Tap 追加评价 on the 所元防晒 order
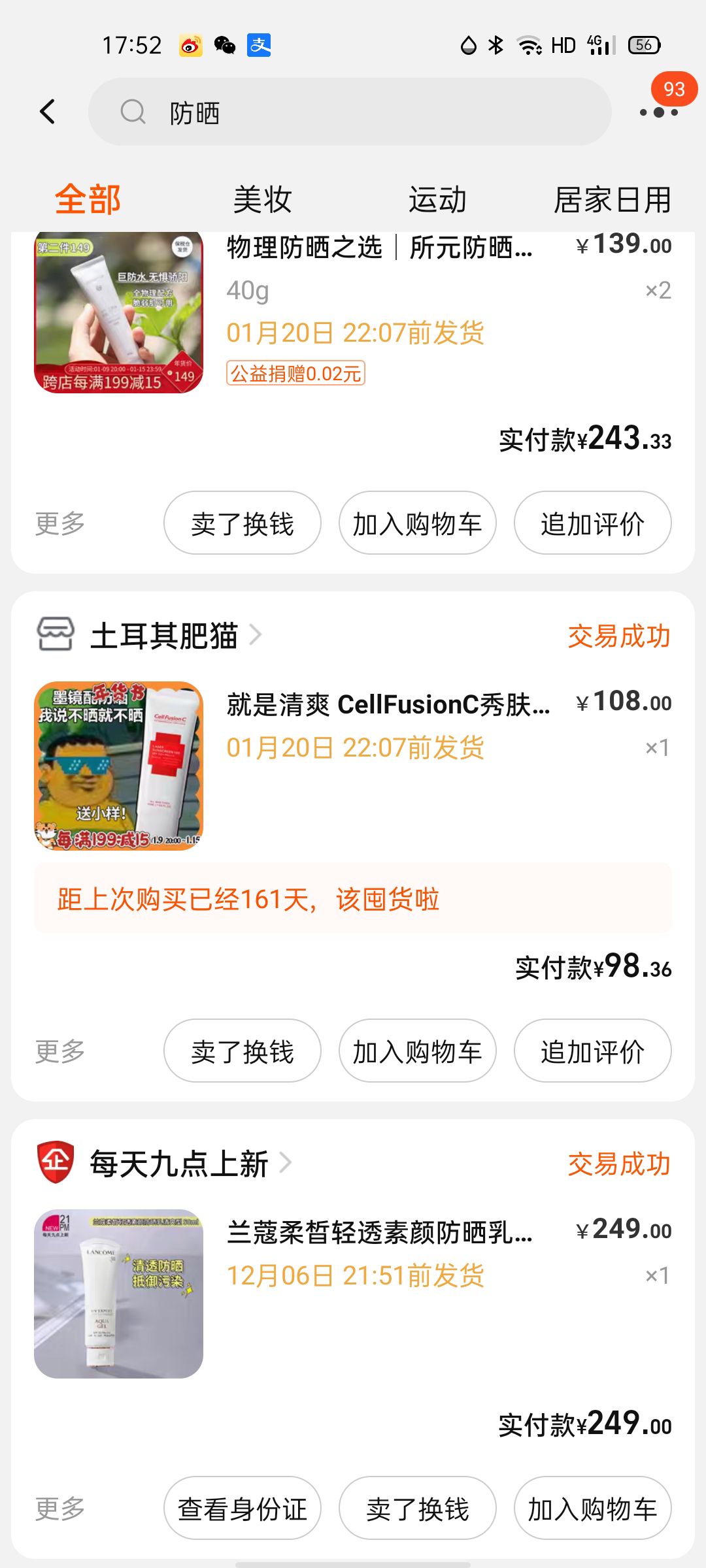 592,523
